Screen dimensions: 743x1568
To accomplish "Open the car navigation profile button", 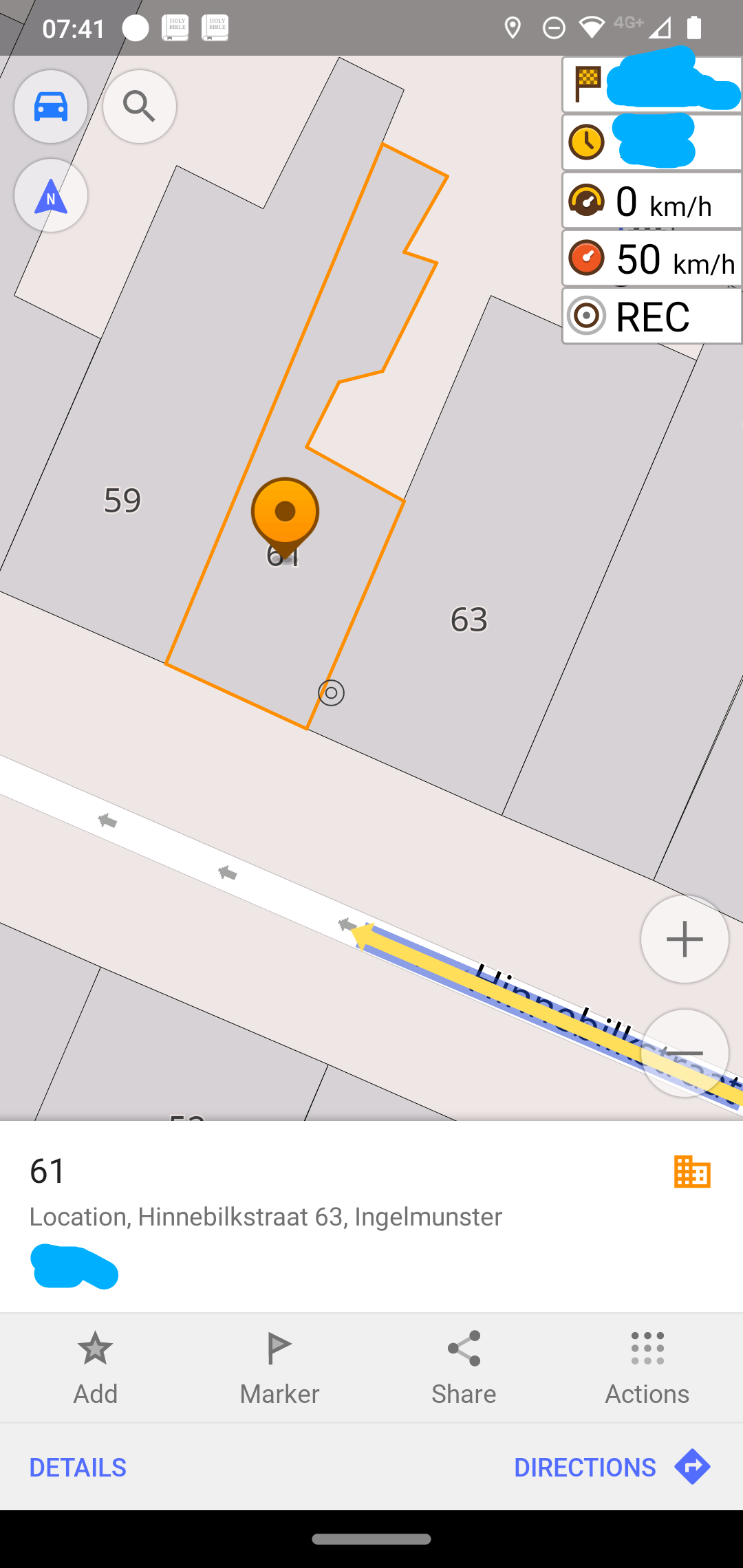I will click(x=51, y=107).
